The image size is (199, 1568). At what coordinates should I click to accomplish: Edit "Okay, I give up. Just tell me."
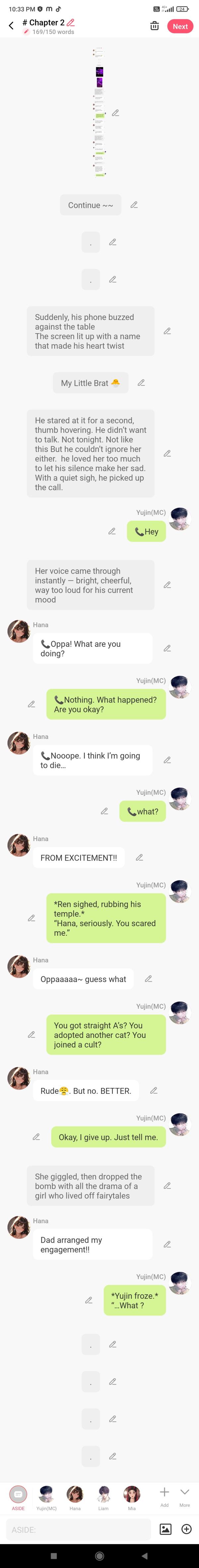[36, 1137]
